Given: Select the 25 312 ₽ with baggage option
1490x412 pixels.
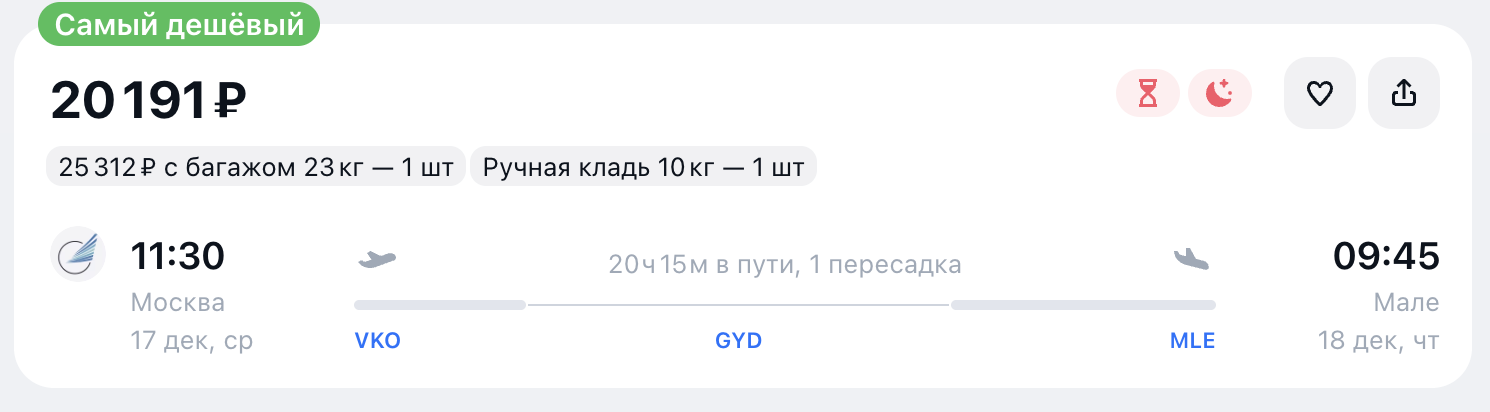Looking at the screenshot, I should [x=255, y=167].
